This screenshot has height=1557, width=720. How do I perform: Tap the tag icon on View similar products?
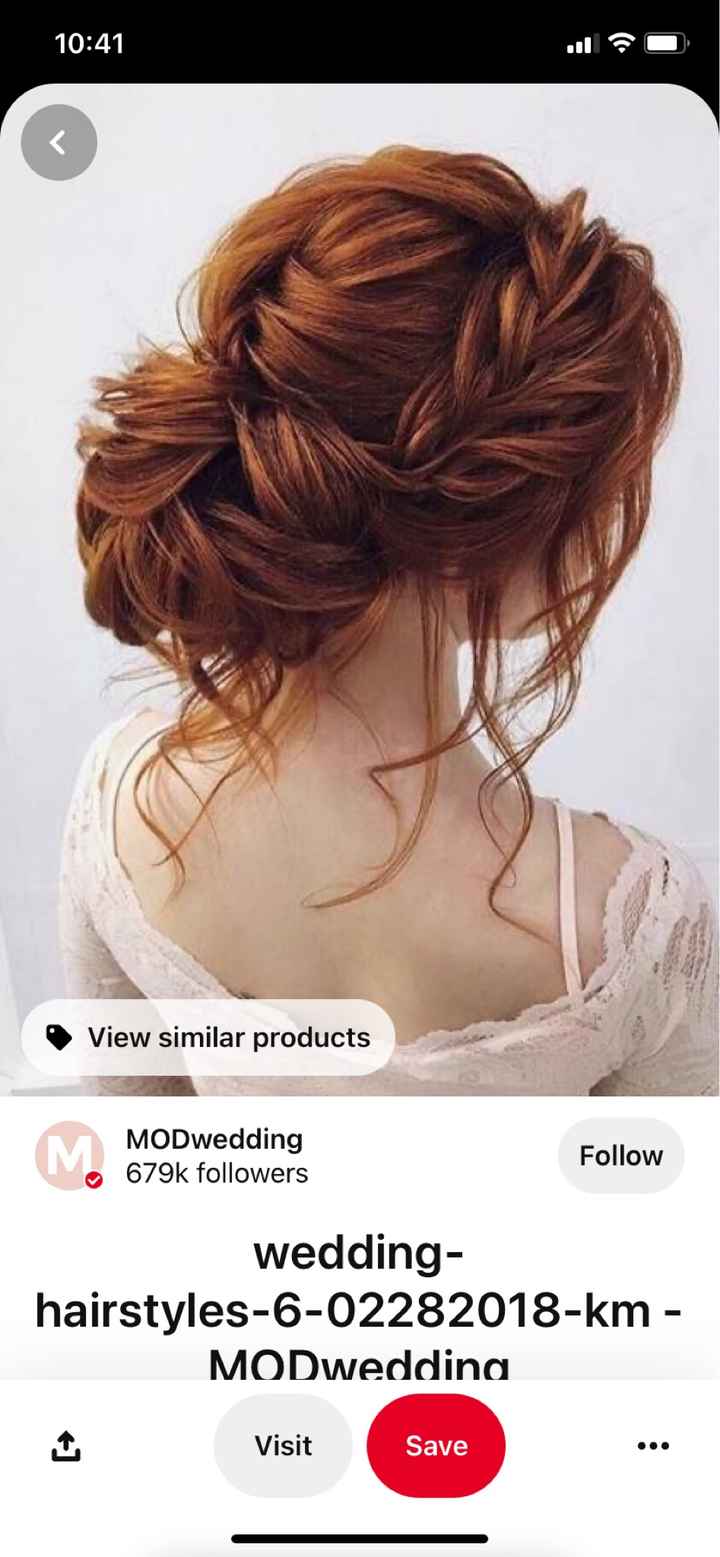click(61, 1037)
